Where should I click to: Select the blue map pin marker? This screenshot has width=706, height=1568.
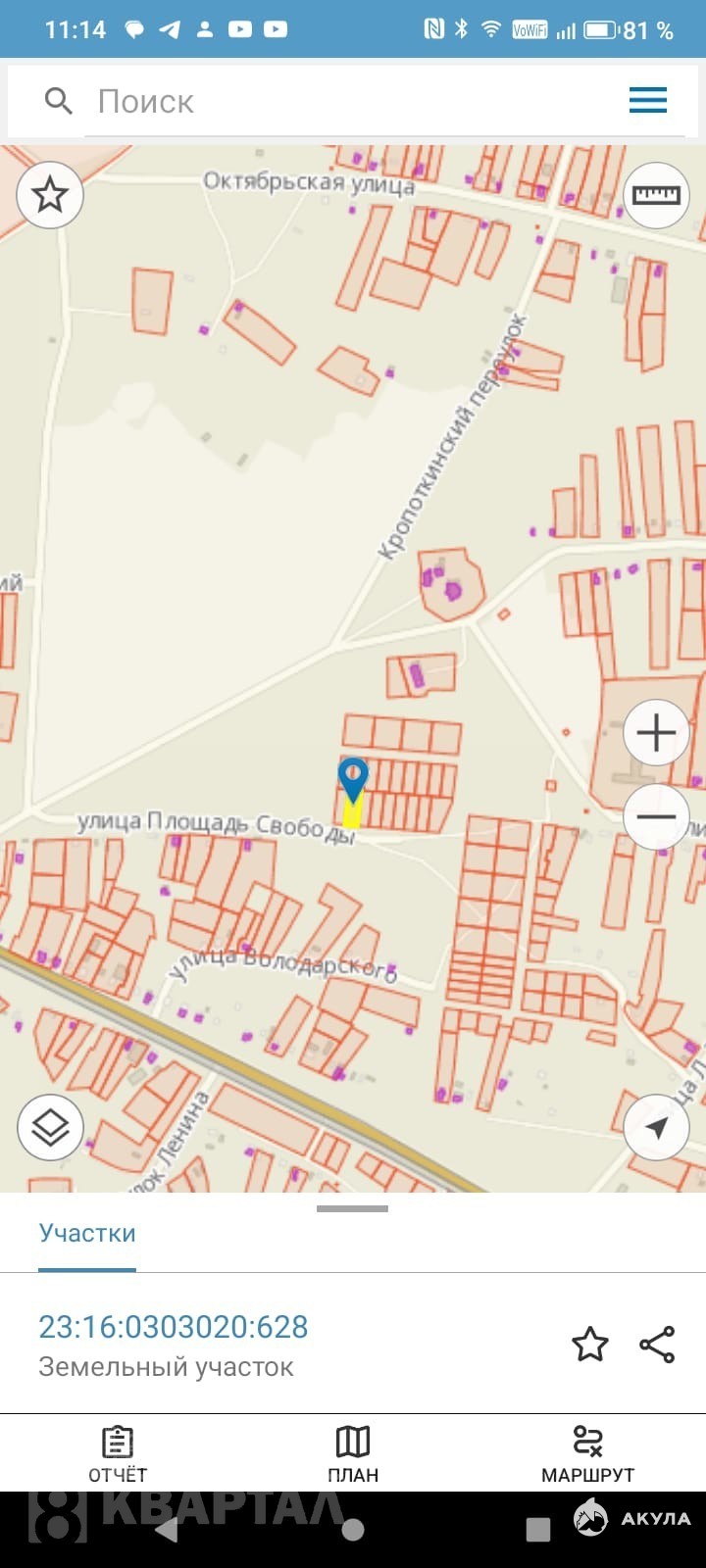[x=353, y=778]
